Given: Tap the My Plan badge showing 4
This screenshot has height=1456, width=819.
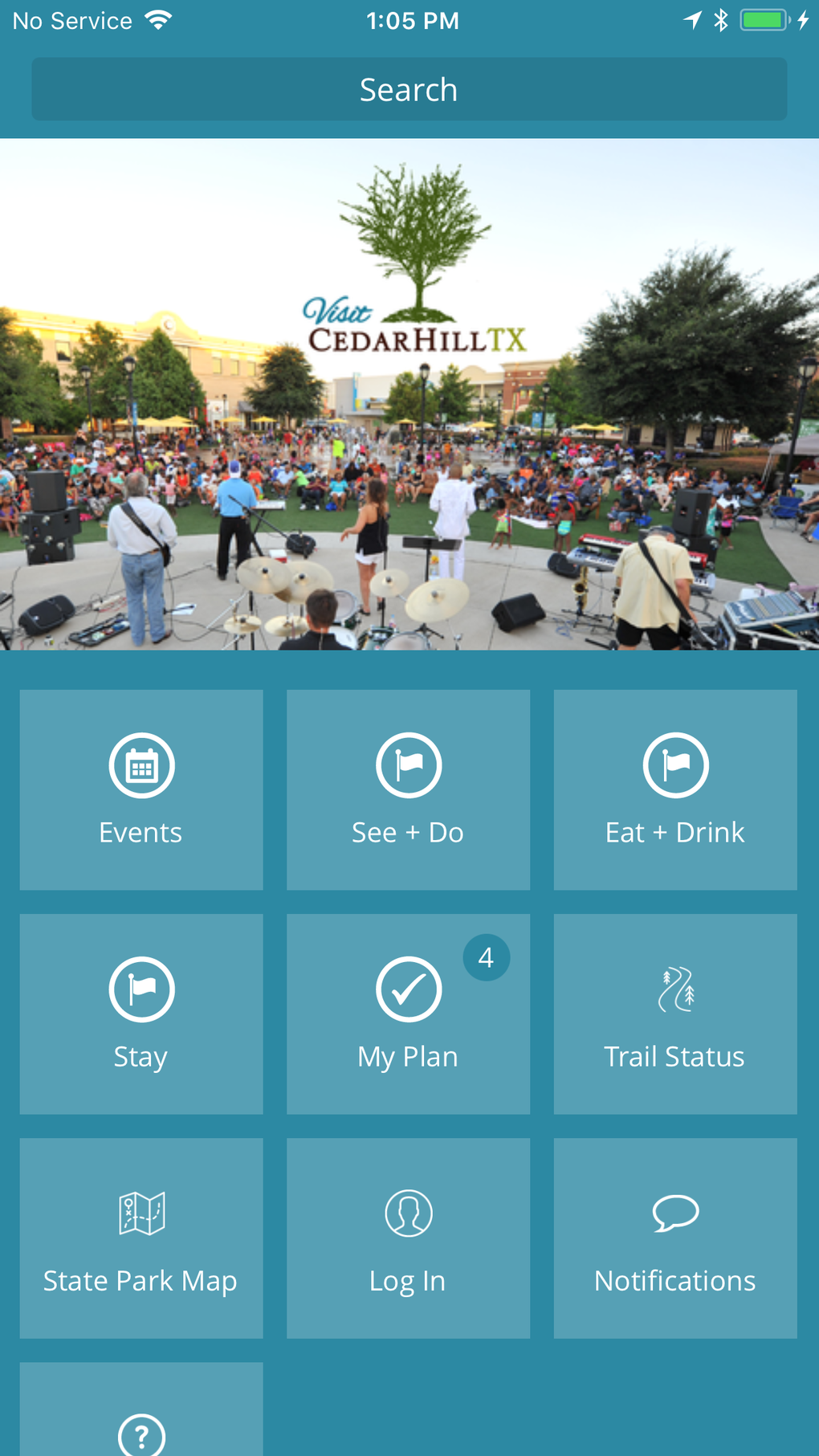Looking at the screenshot, I should [x=486, y=956].
